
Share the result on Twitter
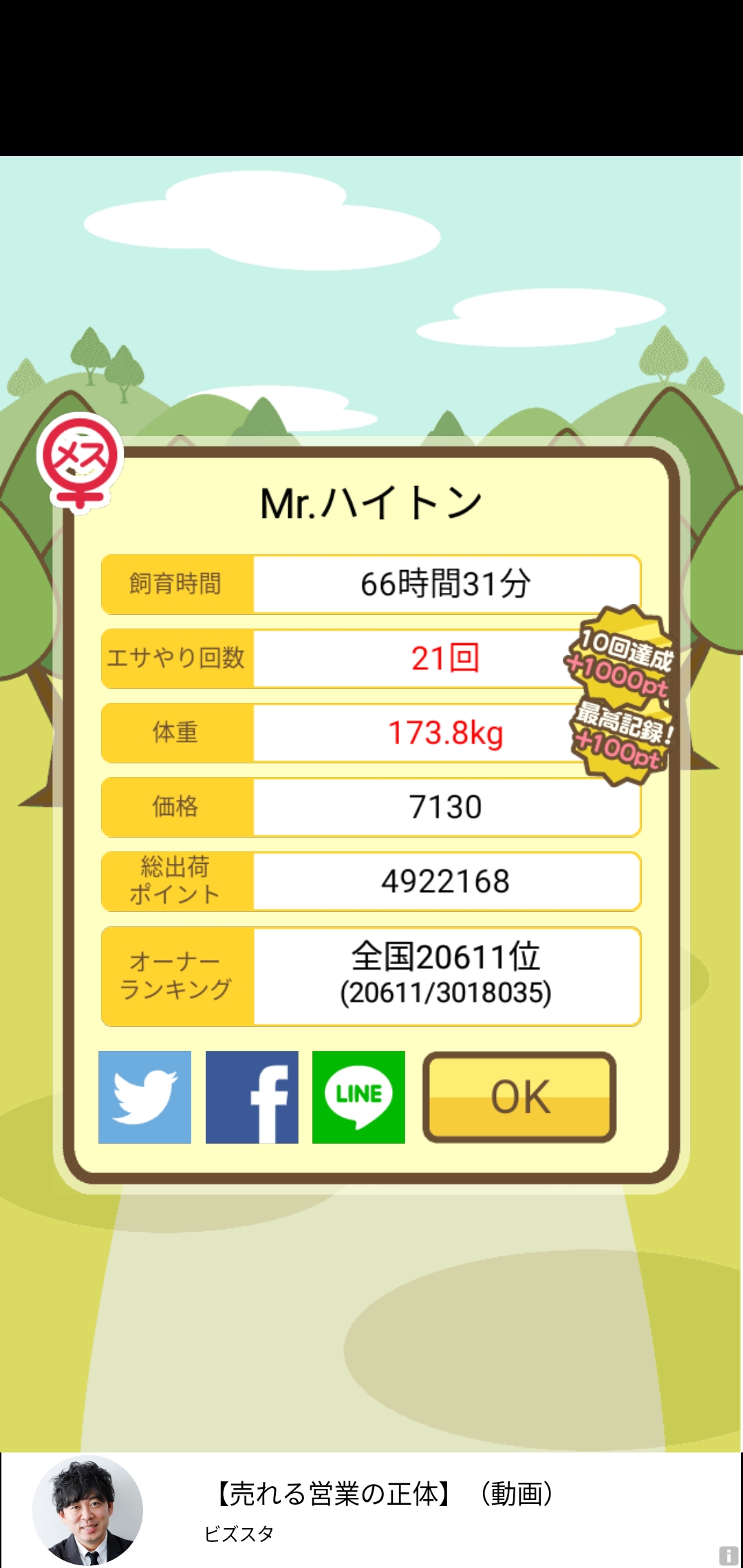click(x=144, y=1097)
